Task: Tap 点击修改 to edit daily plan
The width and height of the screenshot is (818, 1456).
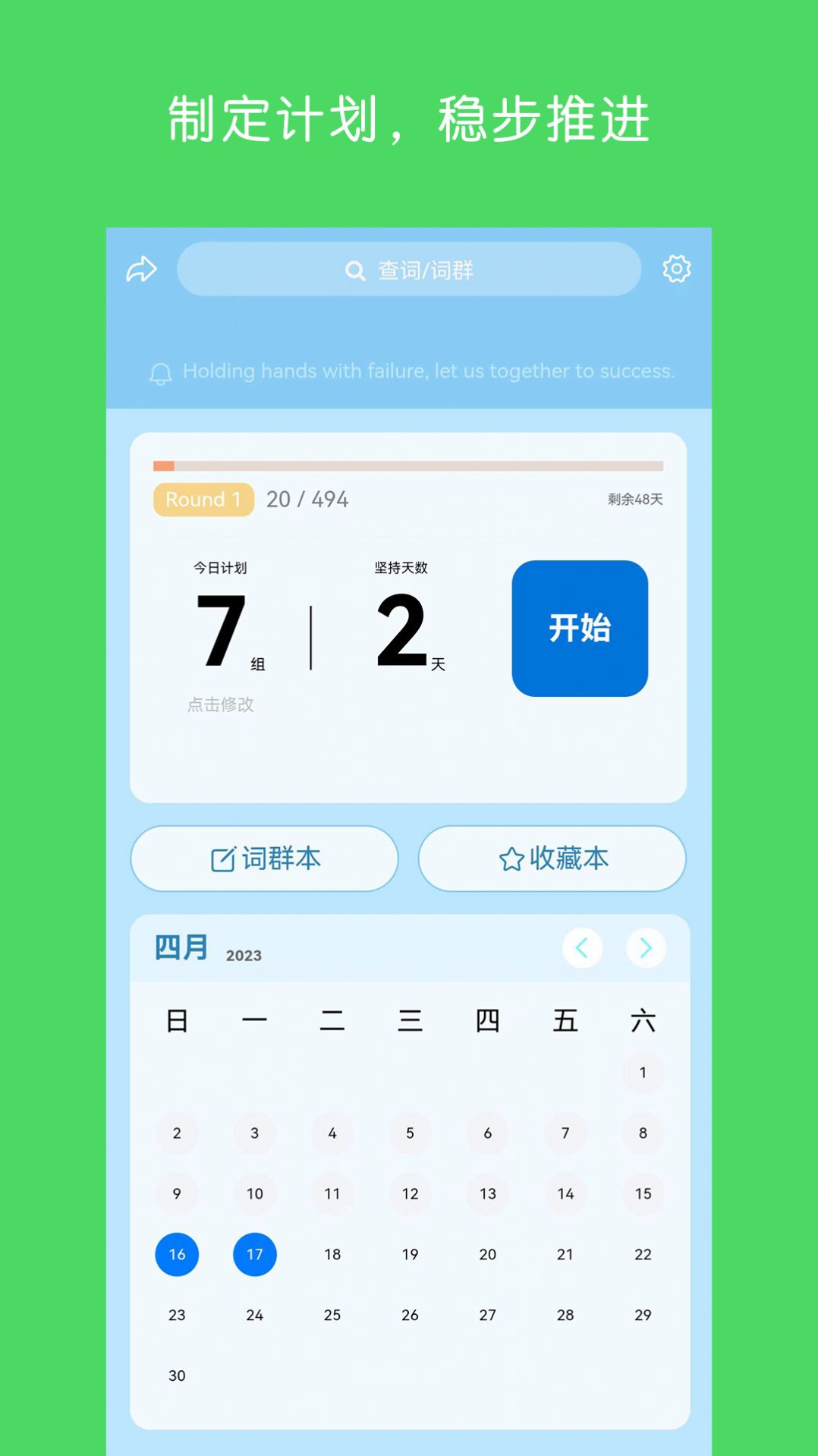Action: (x=219, y=704)
